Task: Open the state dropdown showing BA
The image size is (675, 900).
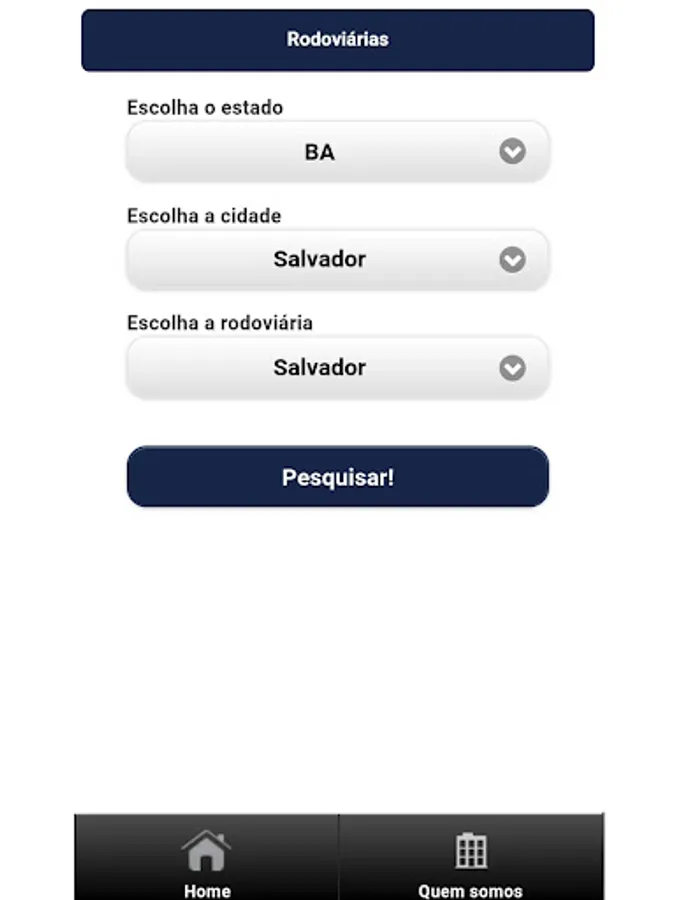Action: tap(337, 152)
